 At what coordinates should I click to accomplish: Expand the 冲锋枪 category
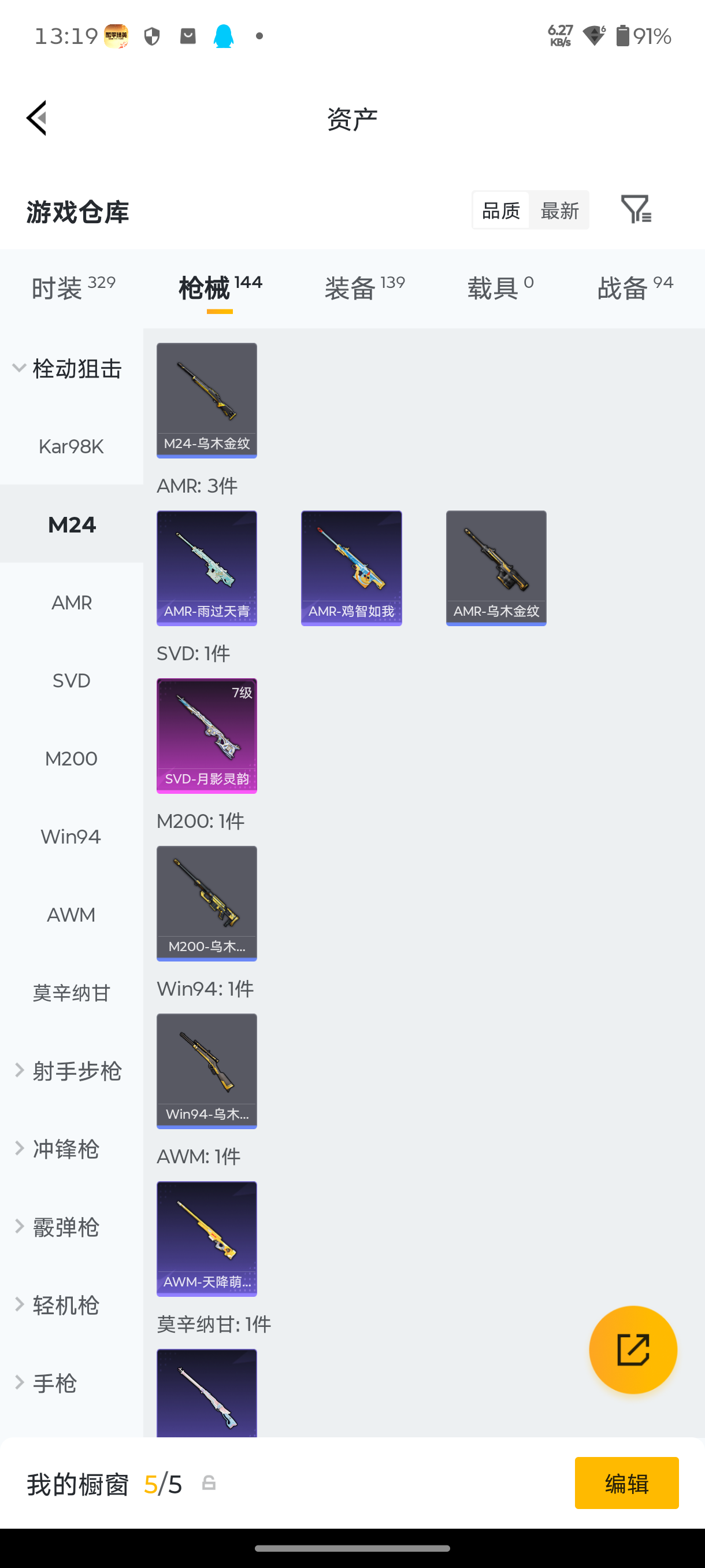[x=66, y=1148]
